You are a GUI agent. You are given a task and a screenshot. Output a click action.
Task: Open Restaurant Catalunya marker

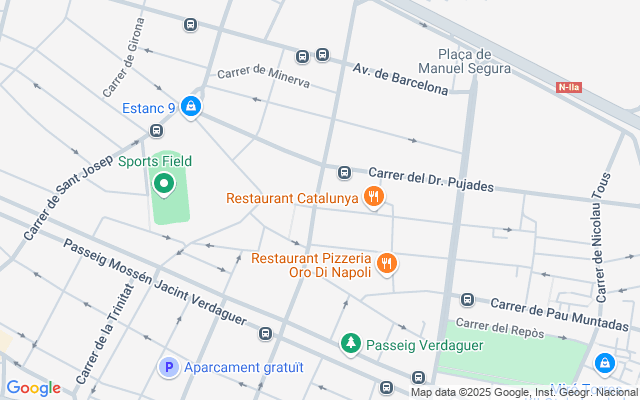373,197
